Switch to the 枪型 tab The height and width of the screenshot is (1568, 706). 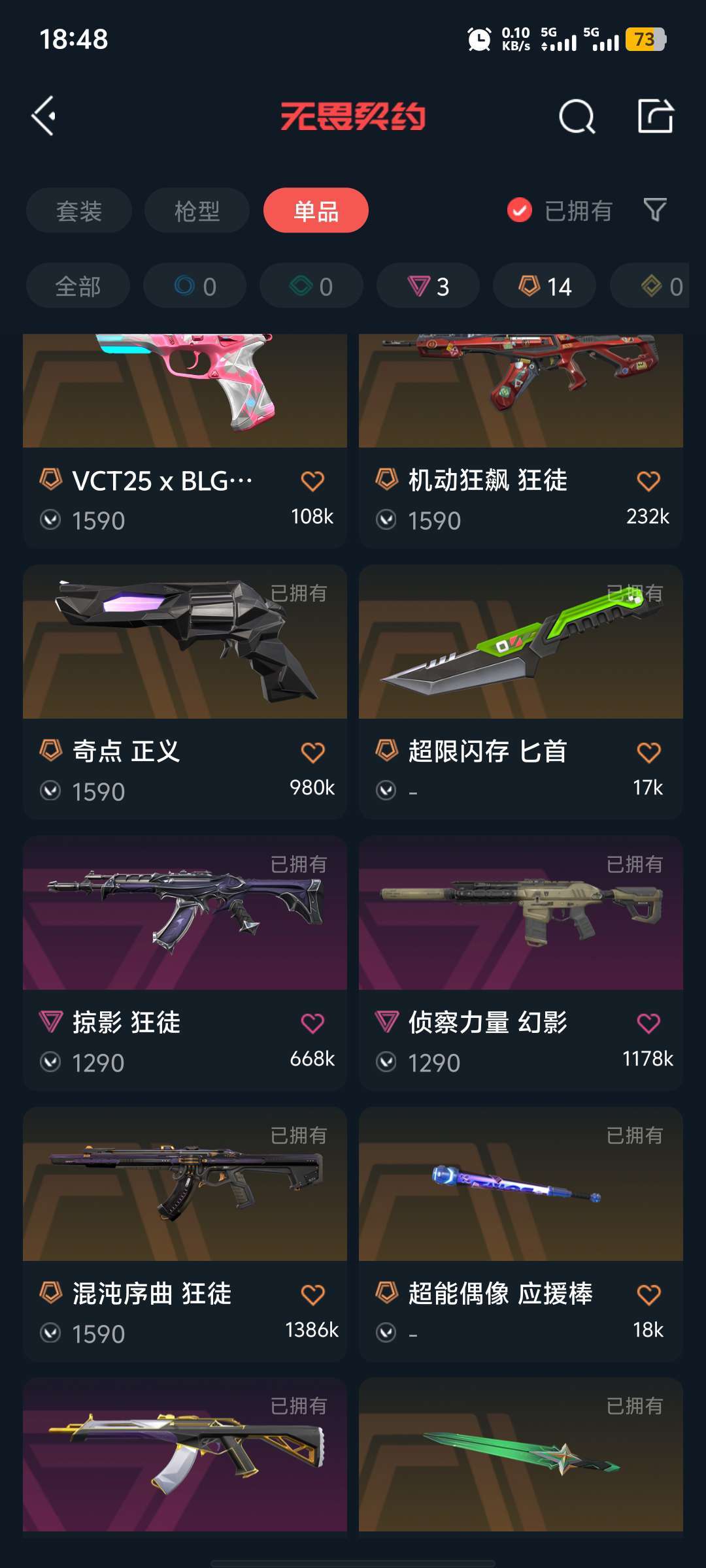pos(197,210)
